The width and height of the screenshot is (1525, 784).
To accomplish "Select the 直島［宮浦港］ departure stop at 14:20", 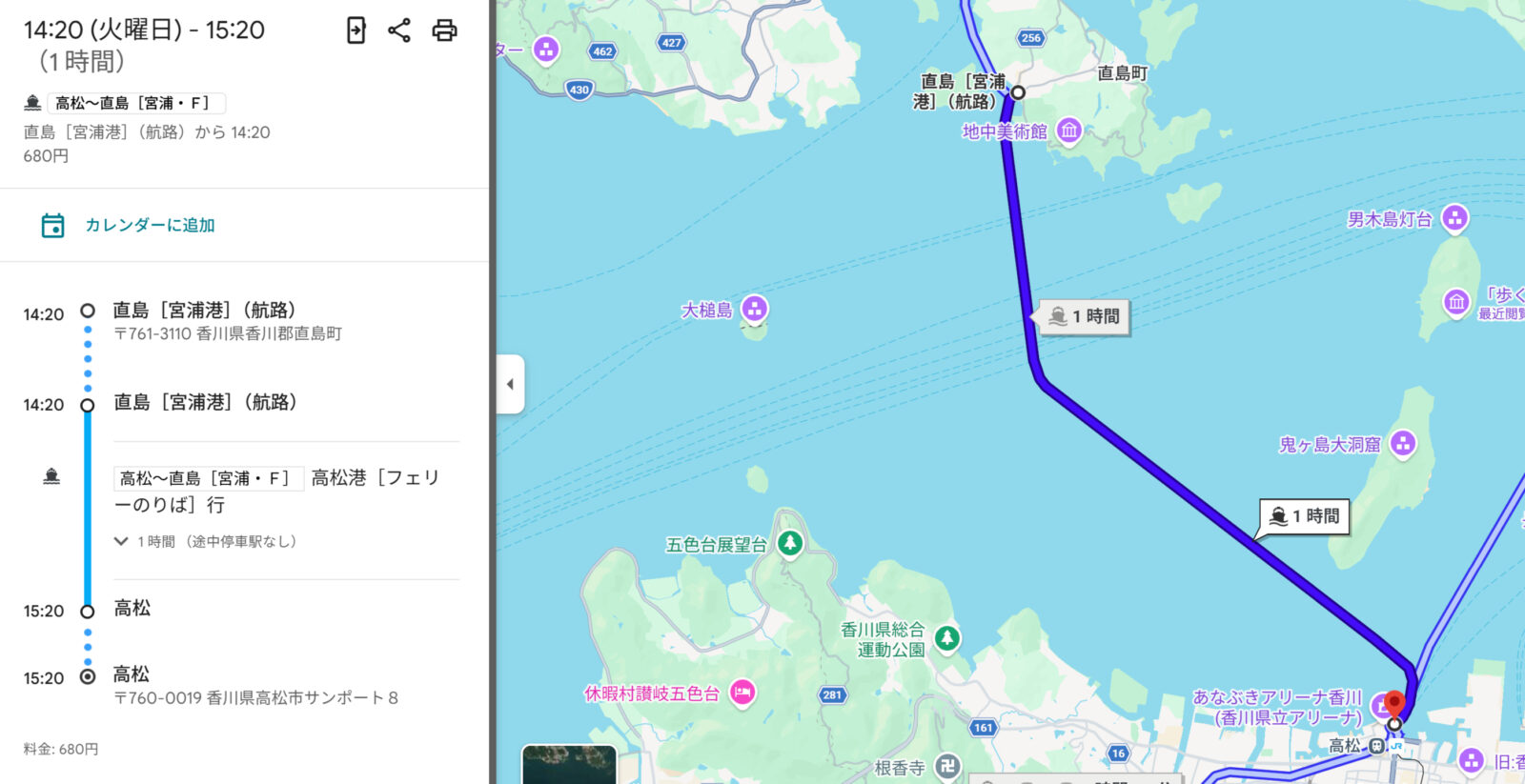I will click(x=205, y=311).
